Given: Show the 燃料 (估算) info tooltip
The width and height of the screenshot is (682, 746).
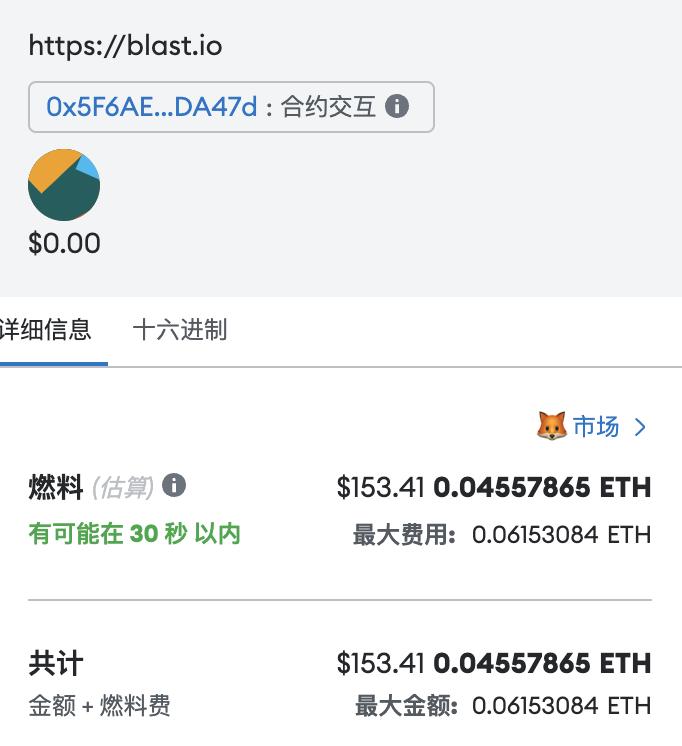Looking at the screenshot, I should [x=174, y=486].
